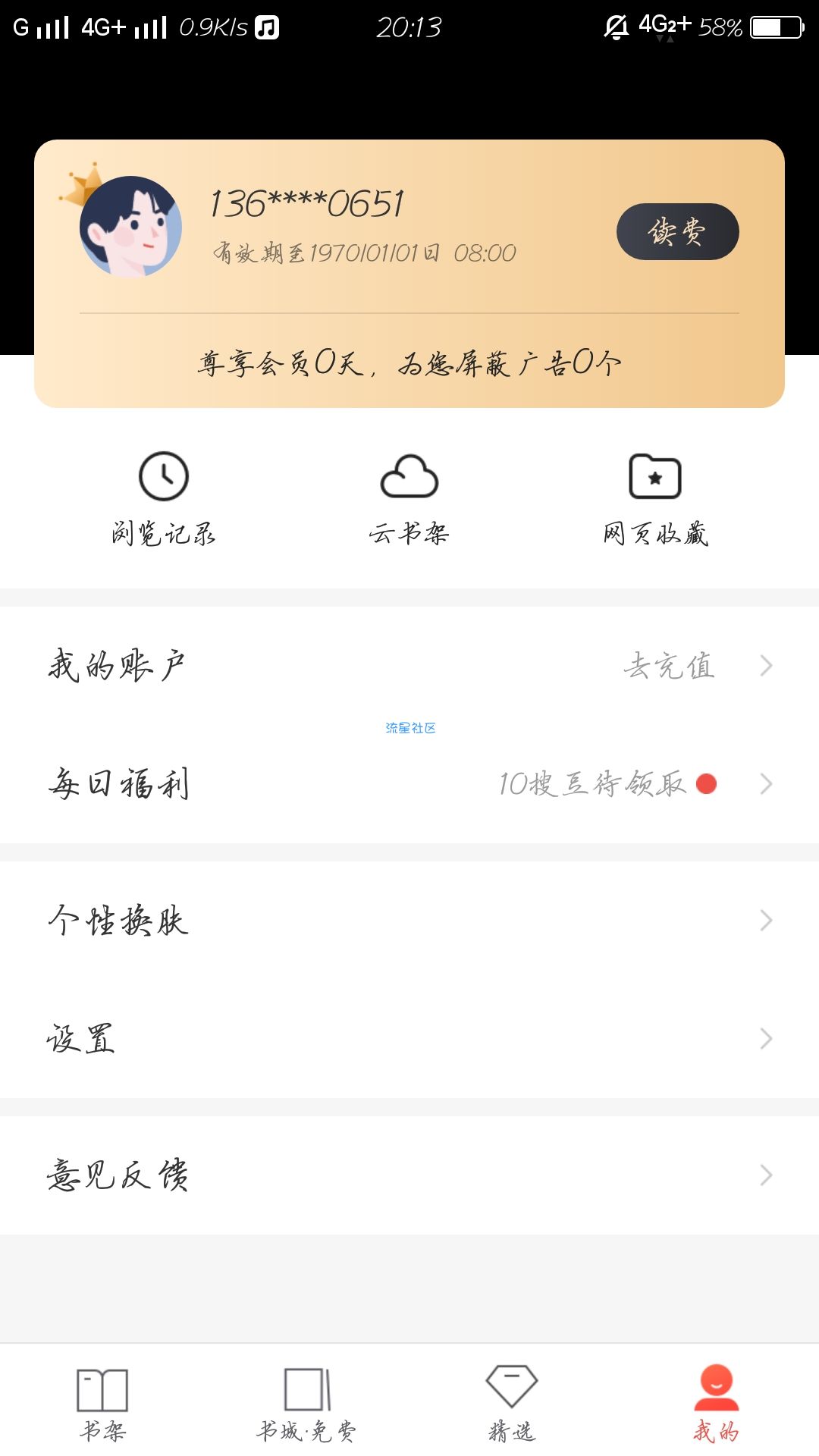Switch to the 精选 tab

tap(512, 1403)
